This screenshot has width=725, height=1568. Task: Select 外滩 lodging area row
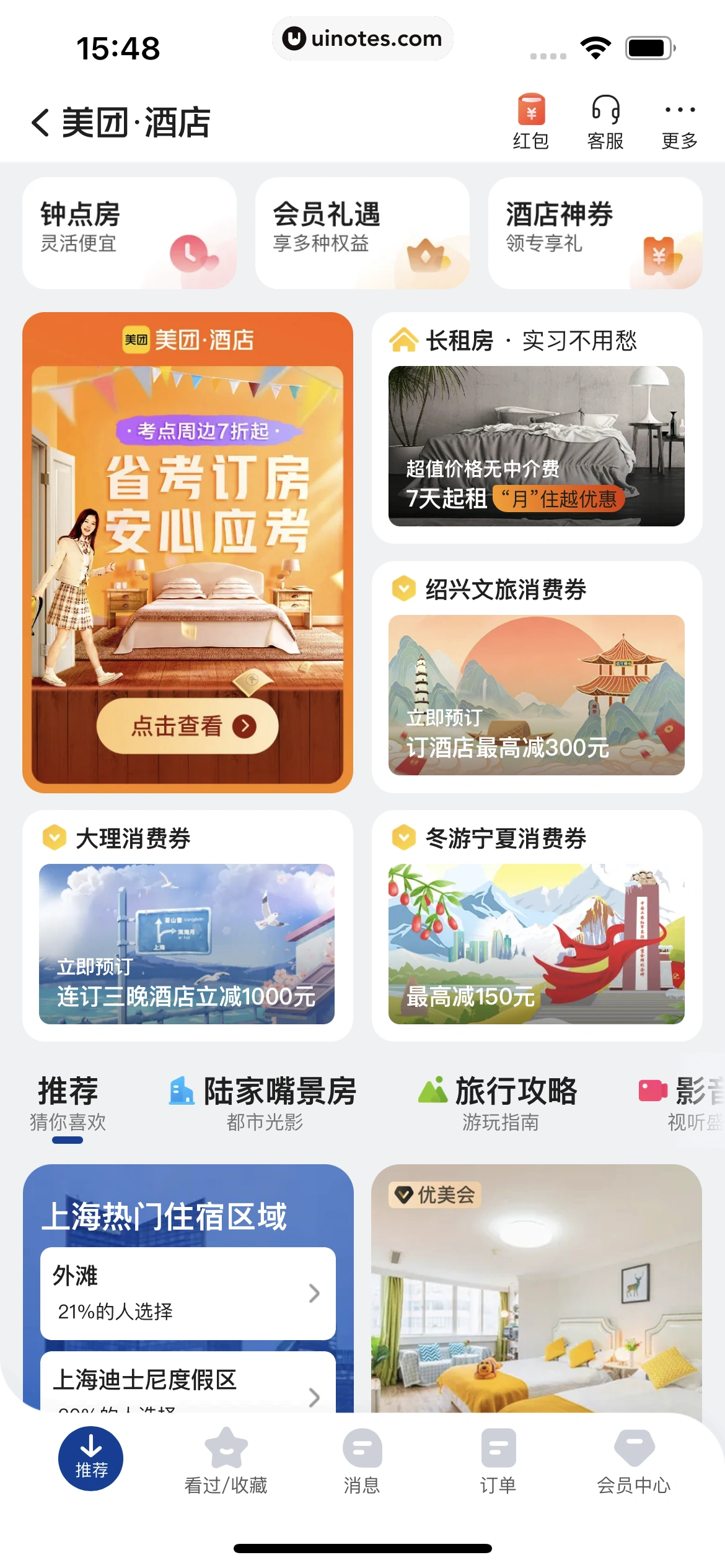(x=187, y=1293)
